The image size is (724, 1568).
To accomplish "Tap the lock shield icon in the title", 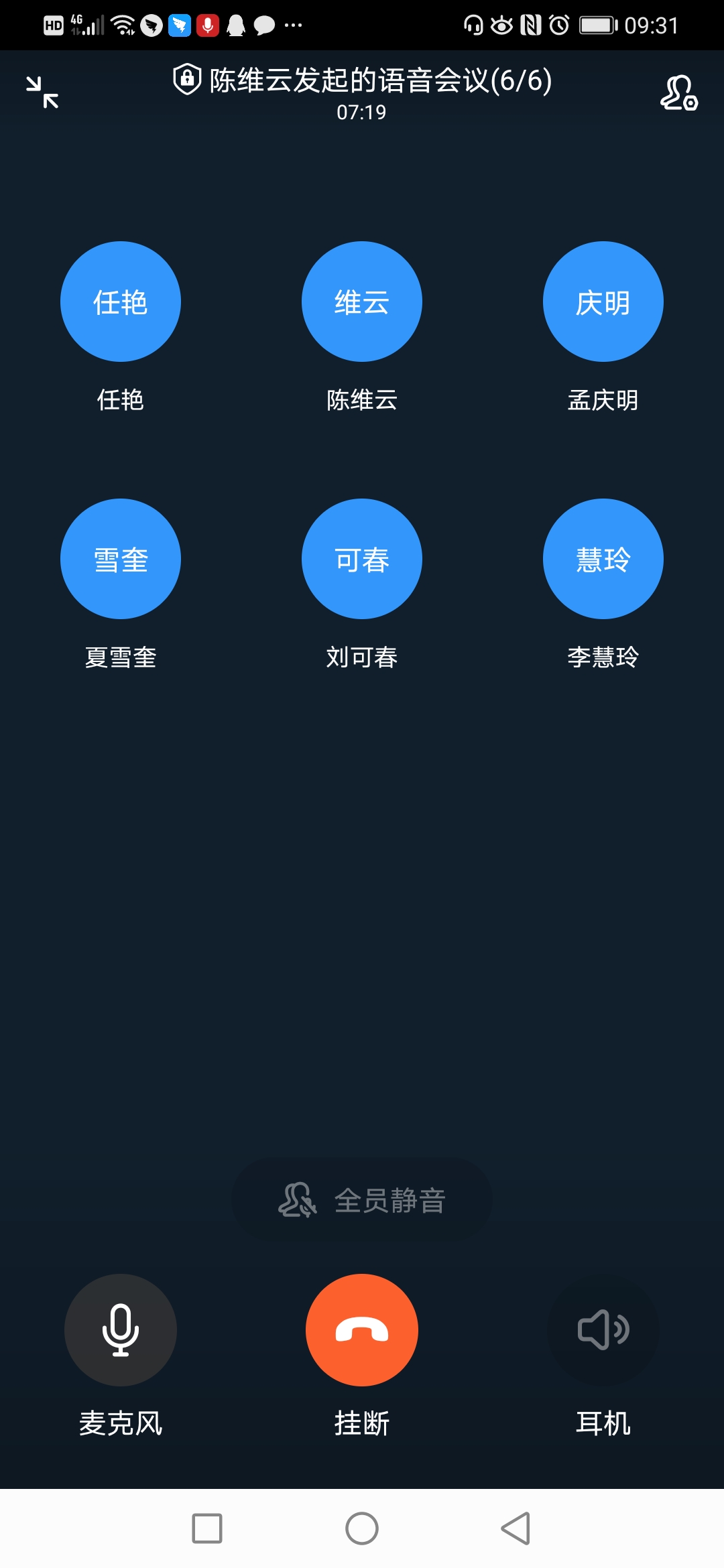I will [186, 80].
